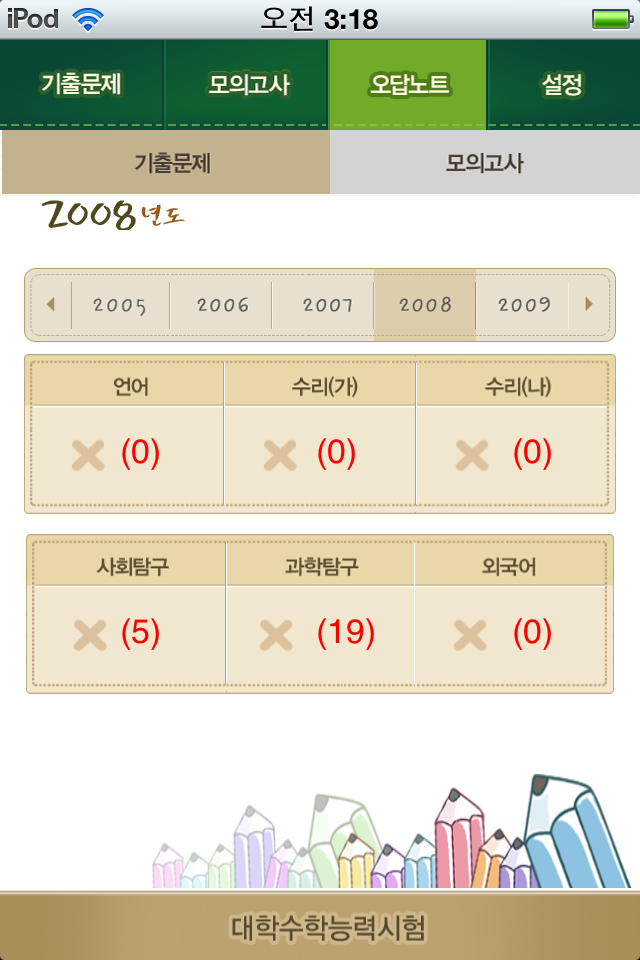
Task: Switch to the 모의고사 sub-tab
Action: point(484,163)
